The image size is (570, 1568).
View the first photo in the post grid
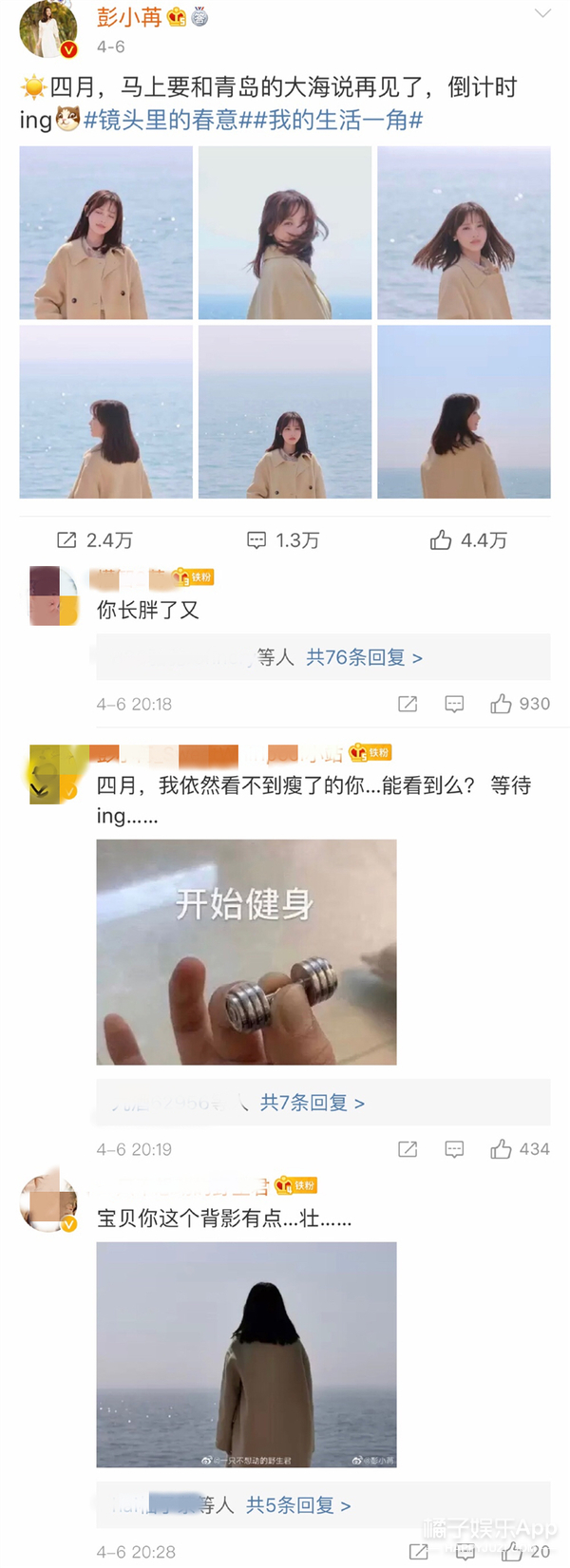pos(106,233)
